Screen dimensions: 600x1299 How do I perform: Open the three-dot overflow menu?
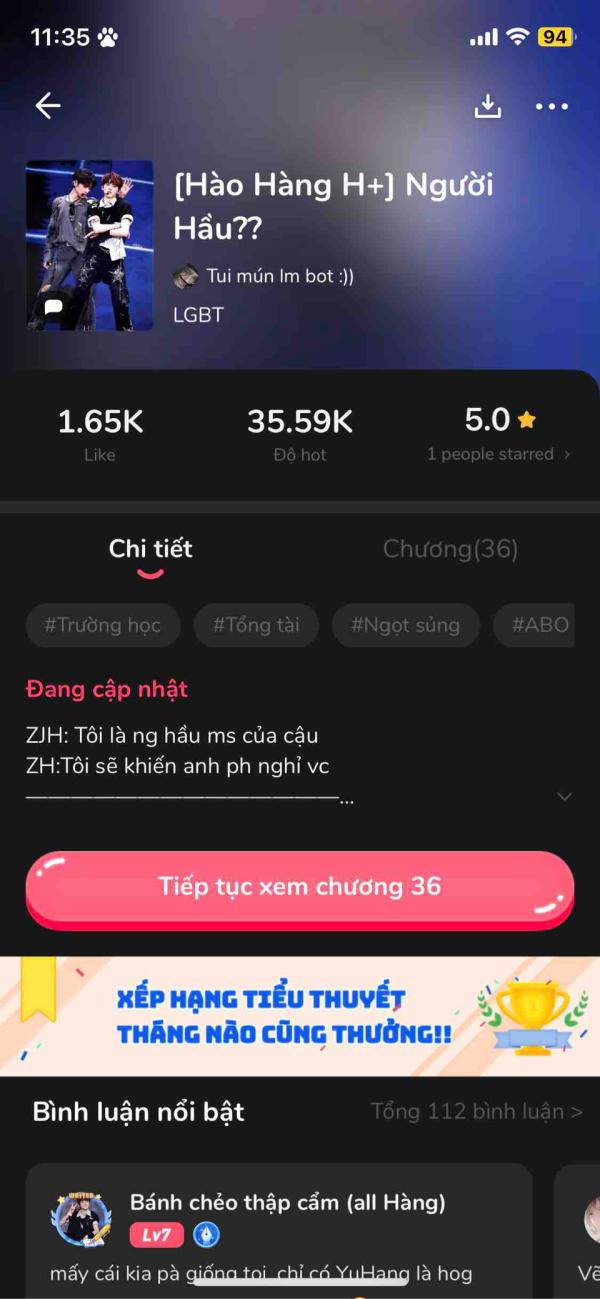[x=551, y=106]
